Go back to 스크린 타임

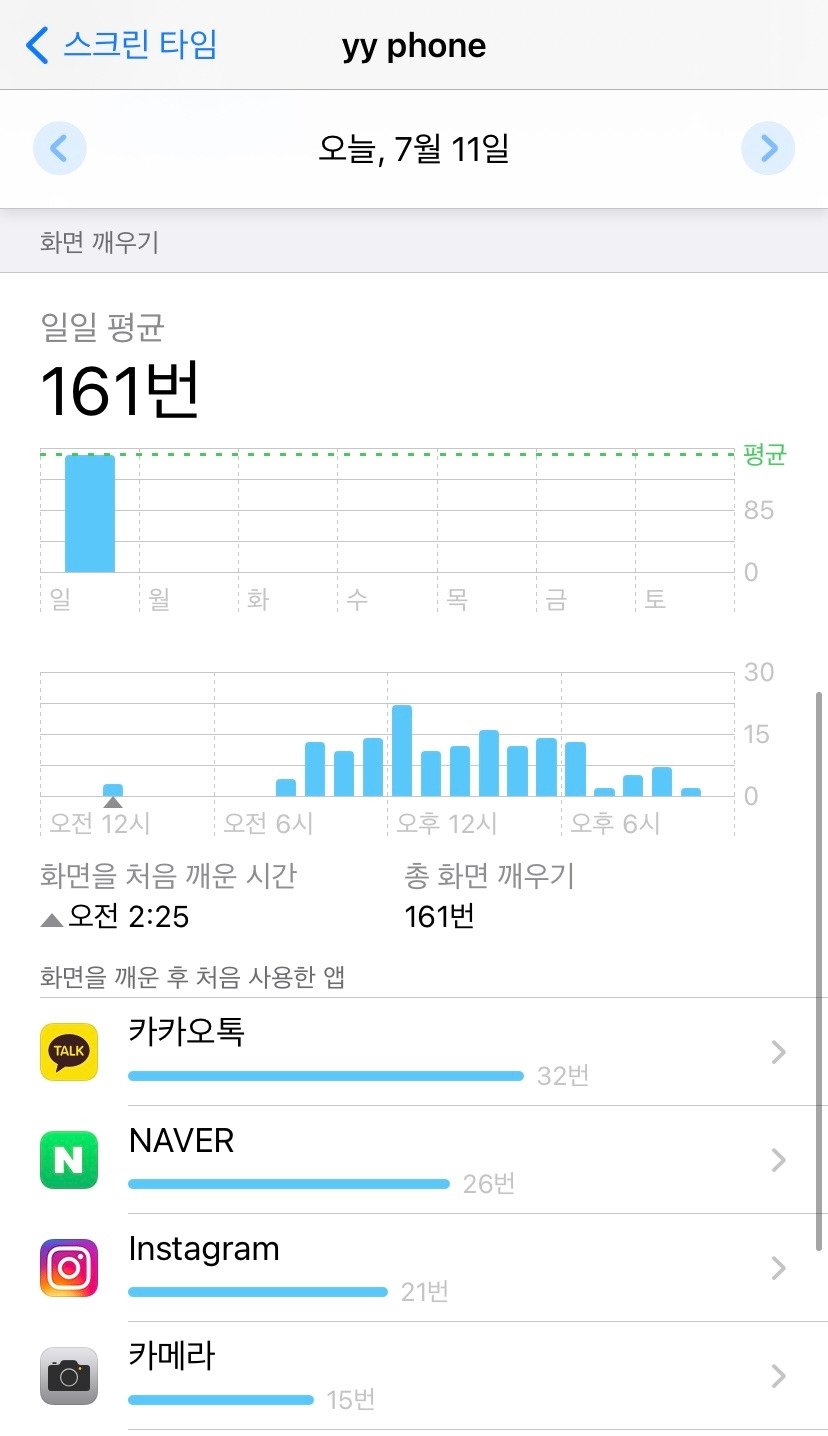pyautogui.click(x=120, y=45)
